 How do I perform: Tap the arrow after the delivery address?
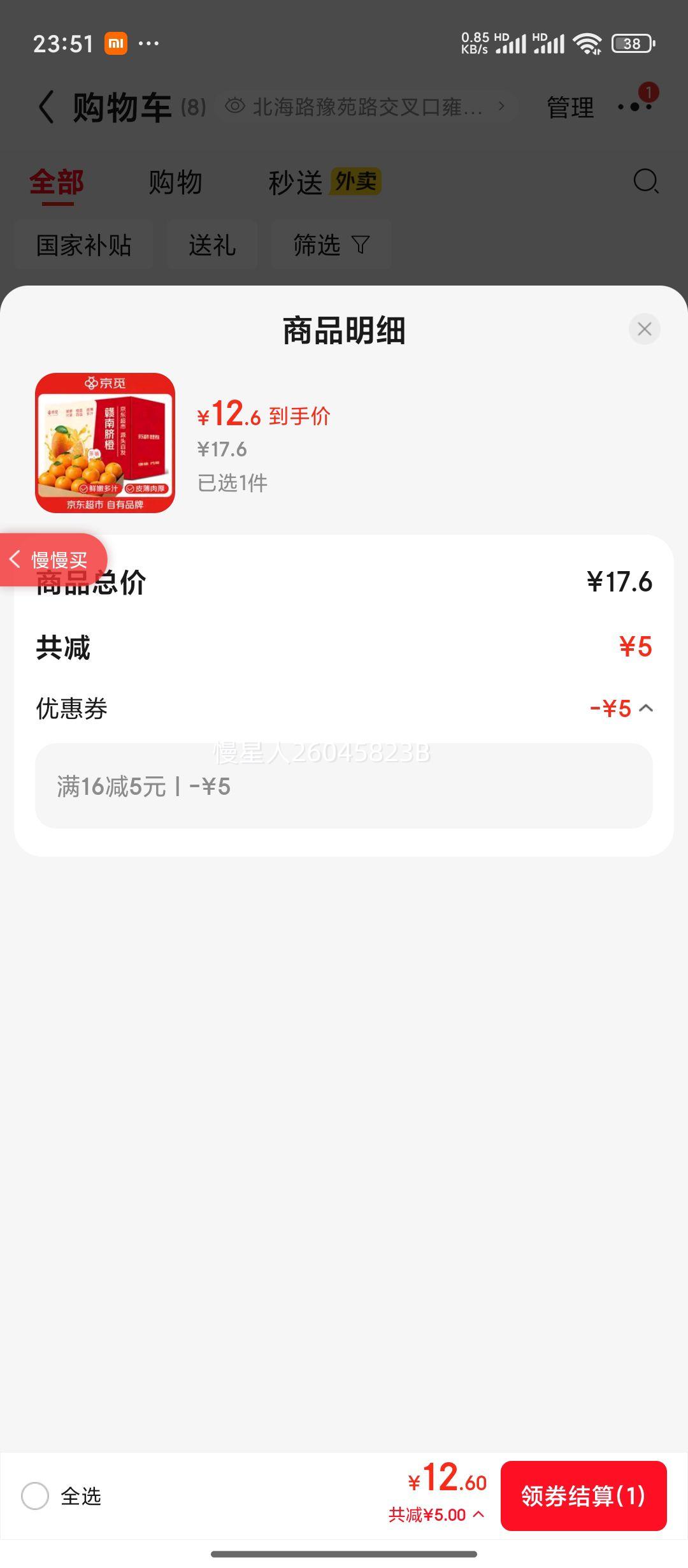click(503, 107)
